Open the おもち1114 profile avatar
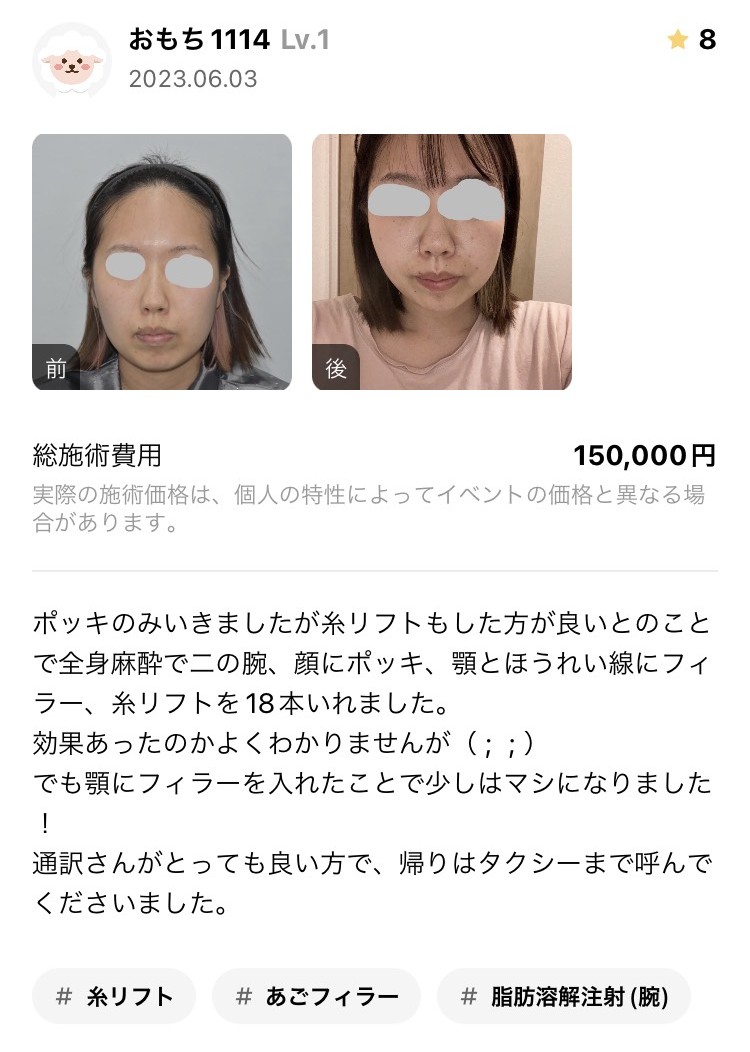The width and height of the screenshot is (750, 1052). pos(72,60)
